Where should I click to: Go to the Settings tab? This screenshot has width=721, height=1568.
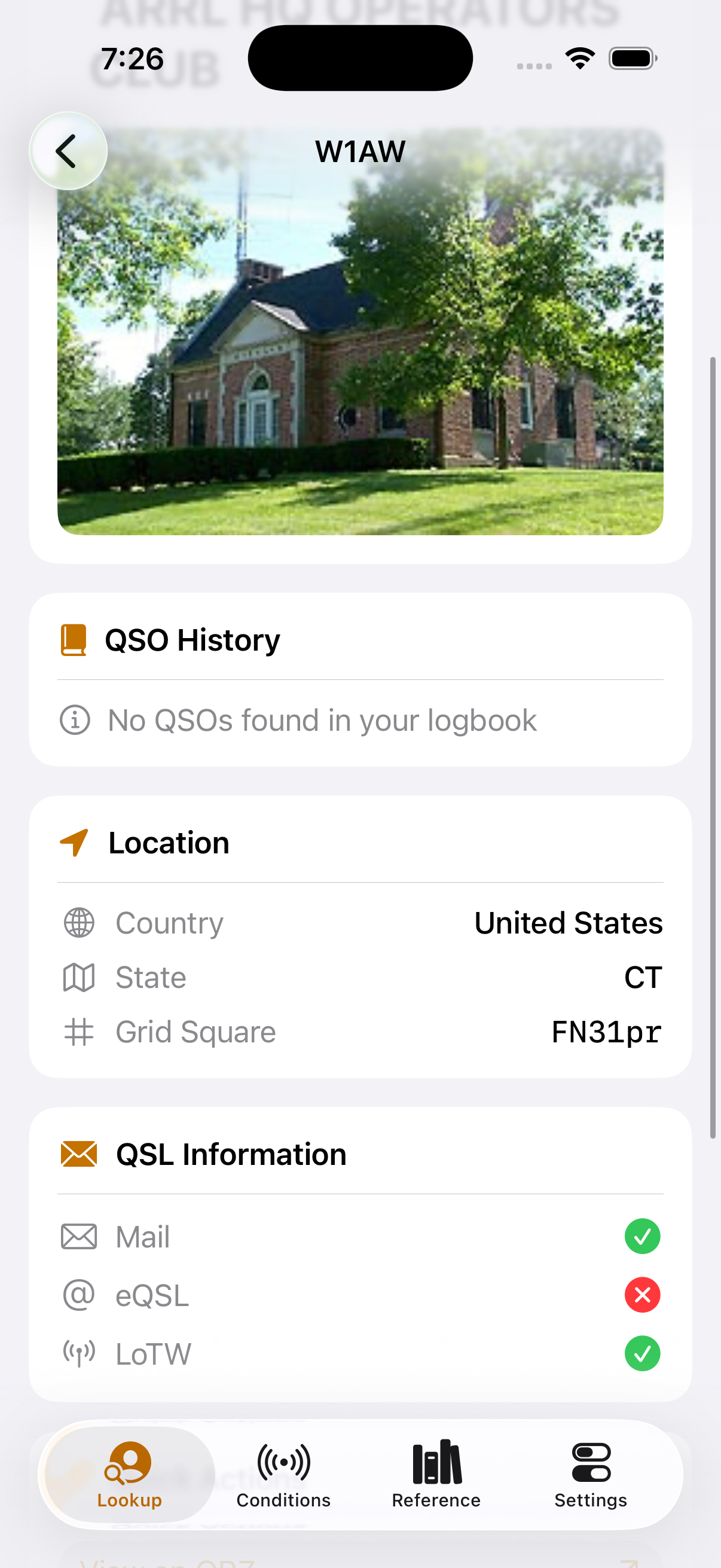coord(590,1474)
